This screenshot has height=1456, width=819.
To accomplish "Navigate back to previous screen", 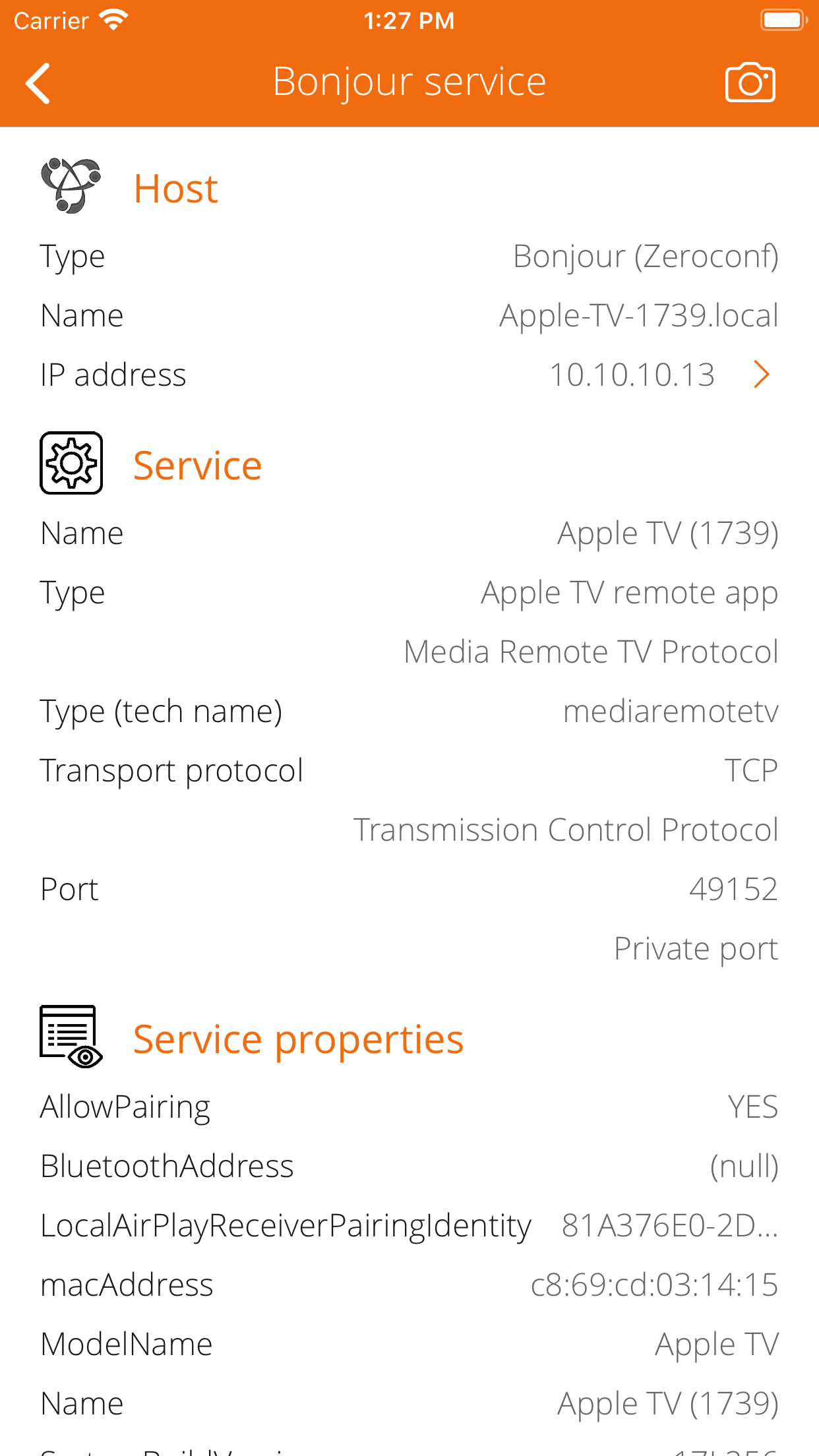I will coord(38,82).
